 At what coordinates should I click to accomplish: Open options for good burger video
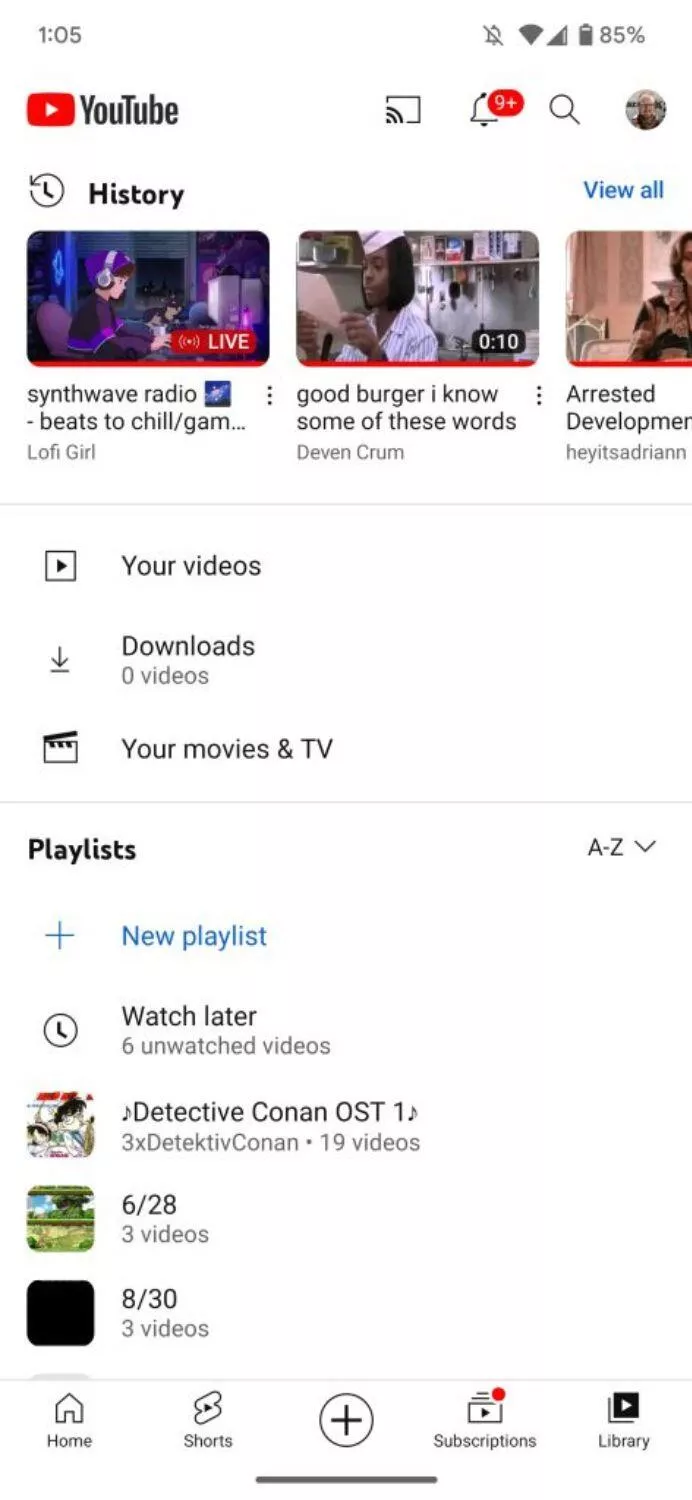(539, 396)
